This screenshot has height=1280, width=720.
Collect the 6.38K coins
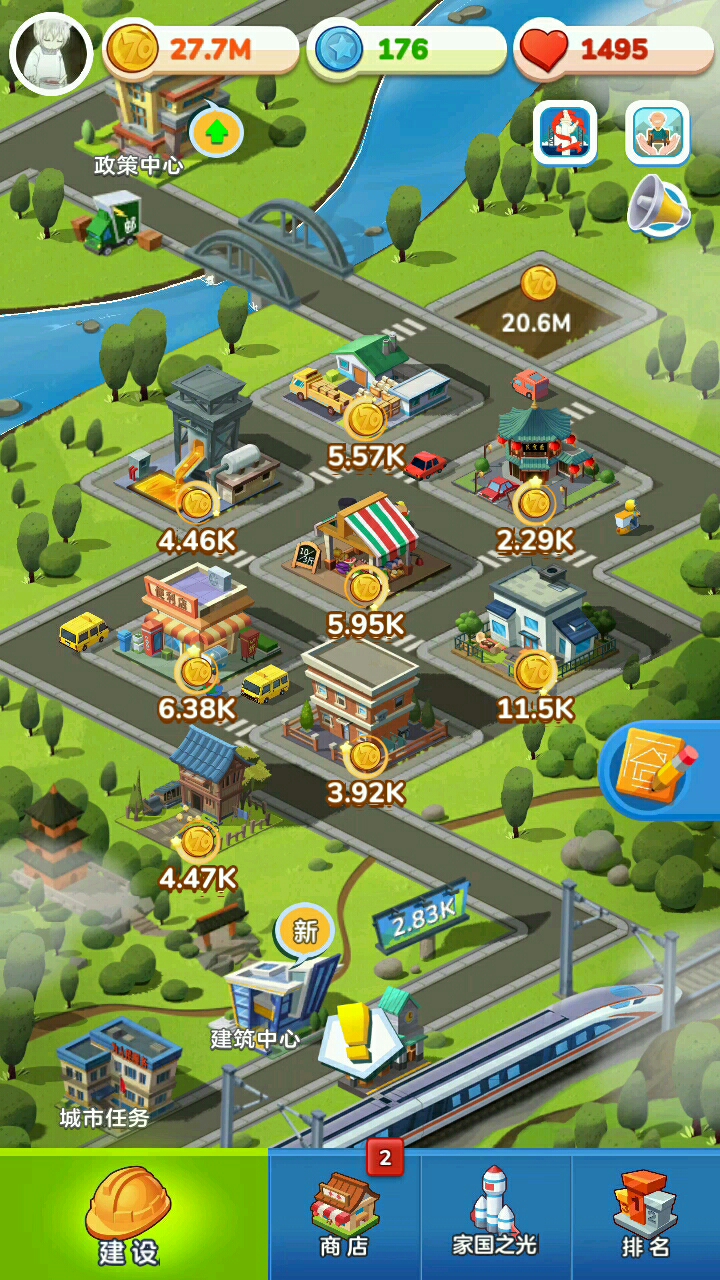[x=197, y=672]
